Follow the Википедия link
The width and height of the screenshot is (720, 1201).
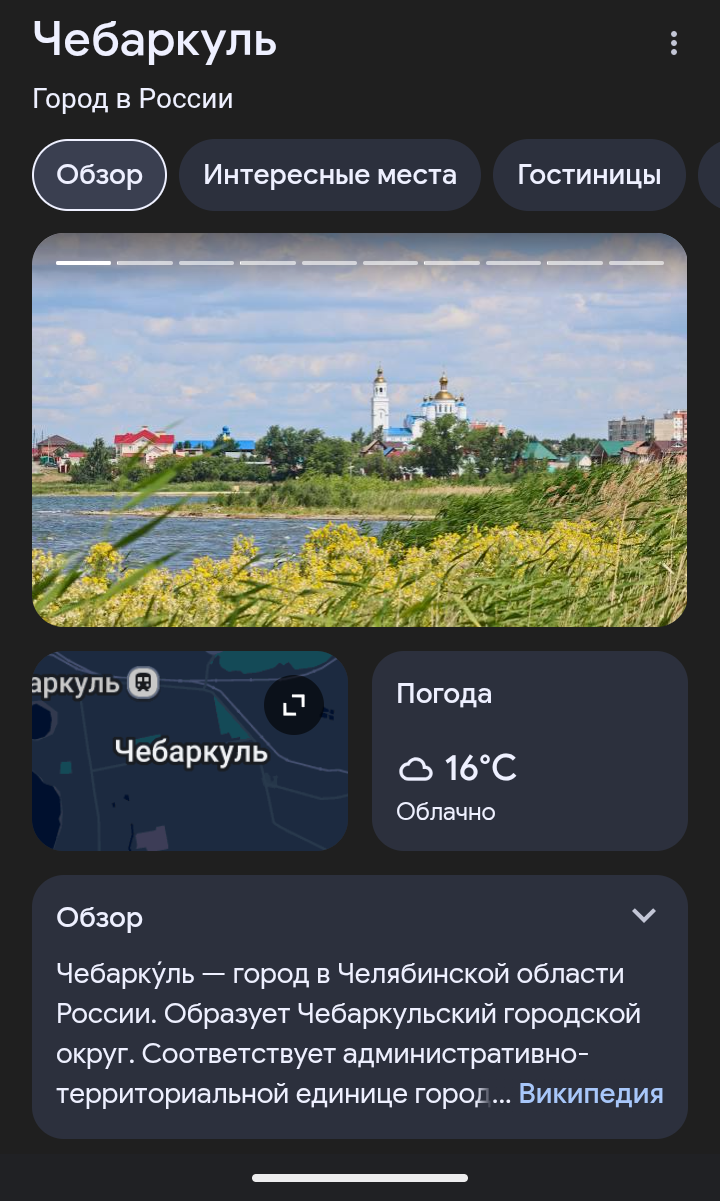pos(591,1094)
